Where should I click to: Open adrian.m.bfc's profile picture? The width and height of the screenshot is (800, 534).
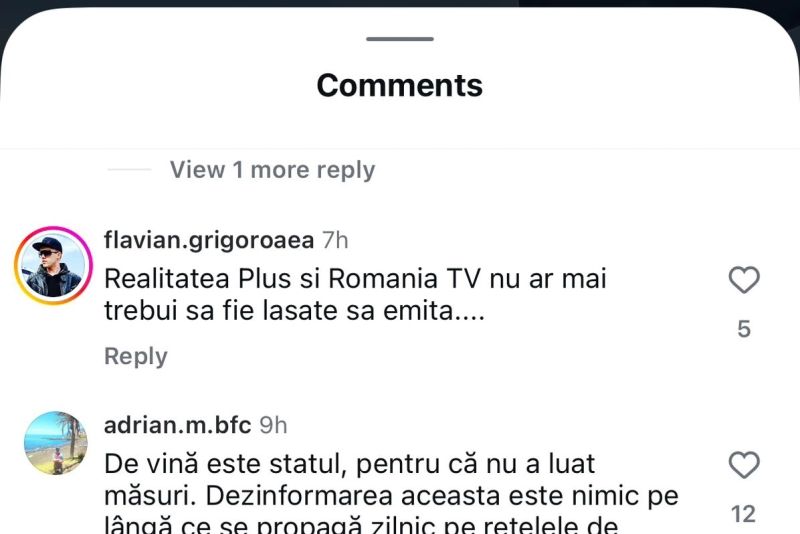(x=56, y=443)
